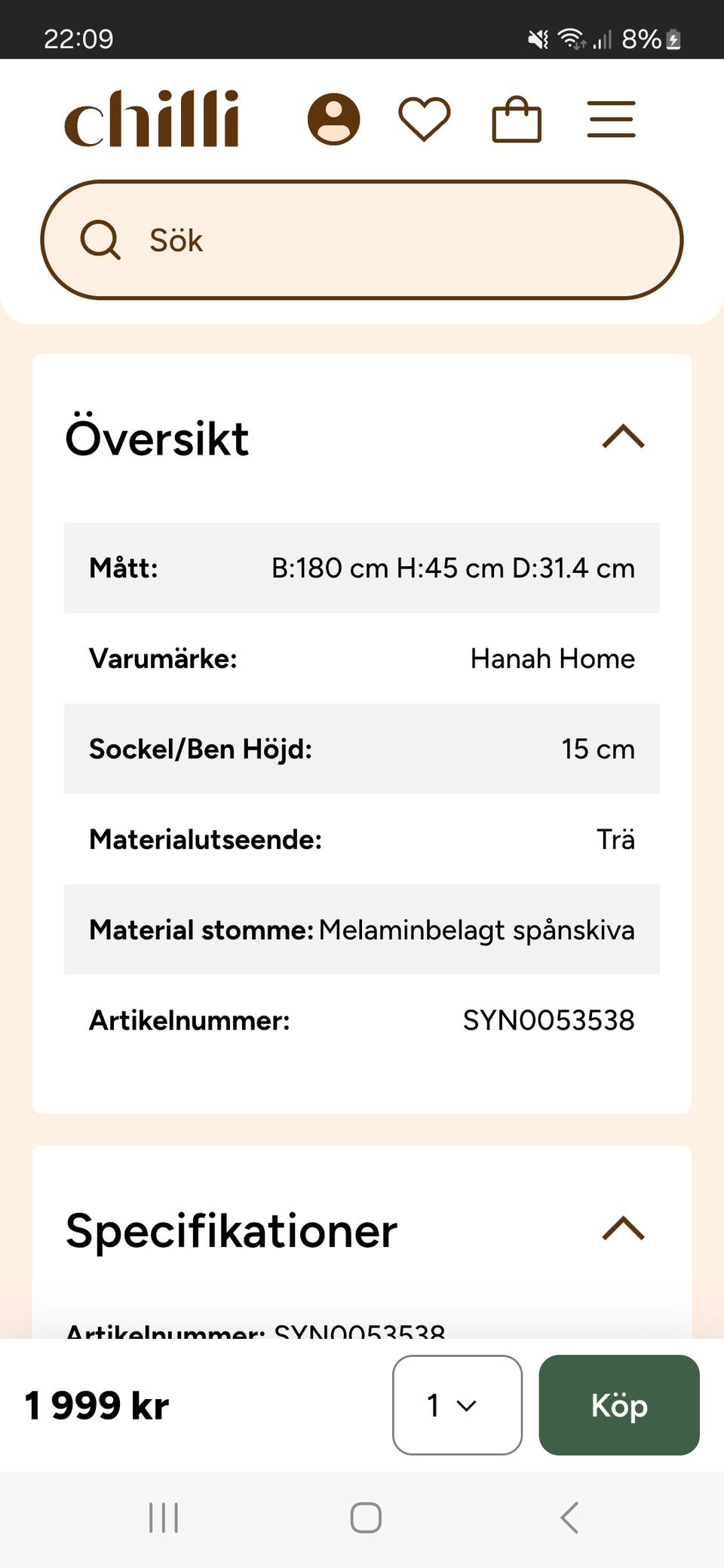Open the shopping bag cart
Screen dimensions: 724x1568
tap(517, 119)
